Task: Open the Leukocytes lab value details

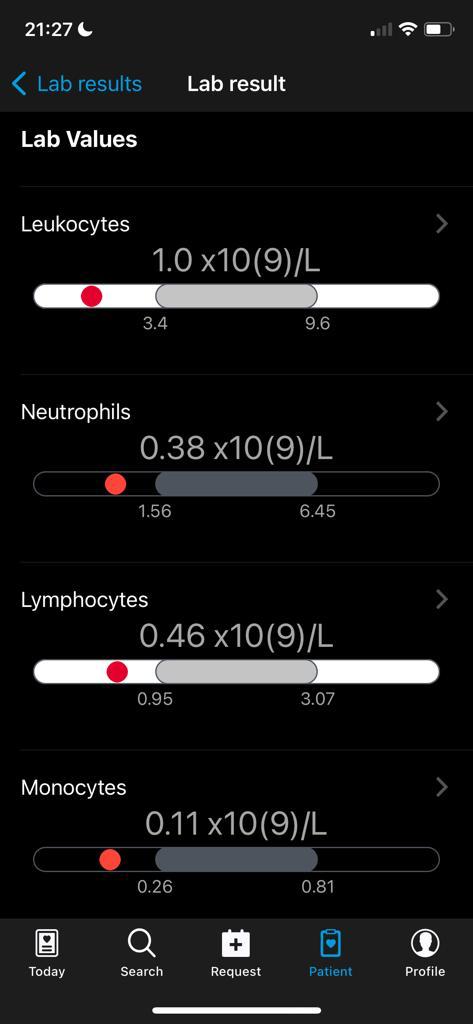Action: coord(236,281)
